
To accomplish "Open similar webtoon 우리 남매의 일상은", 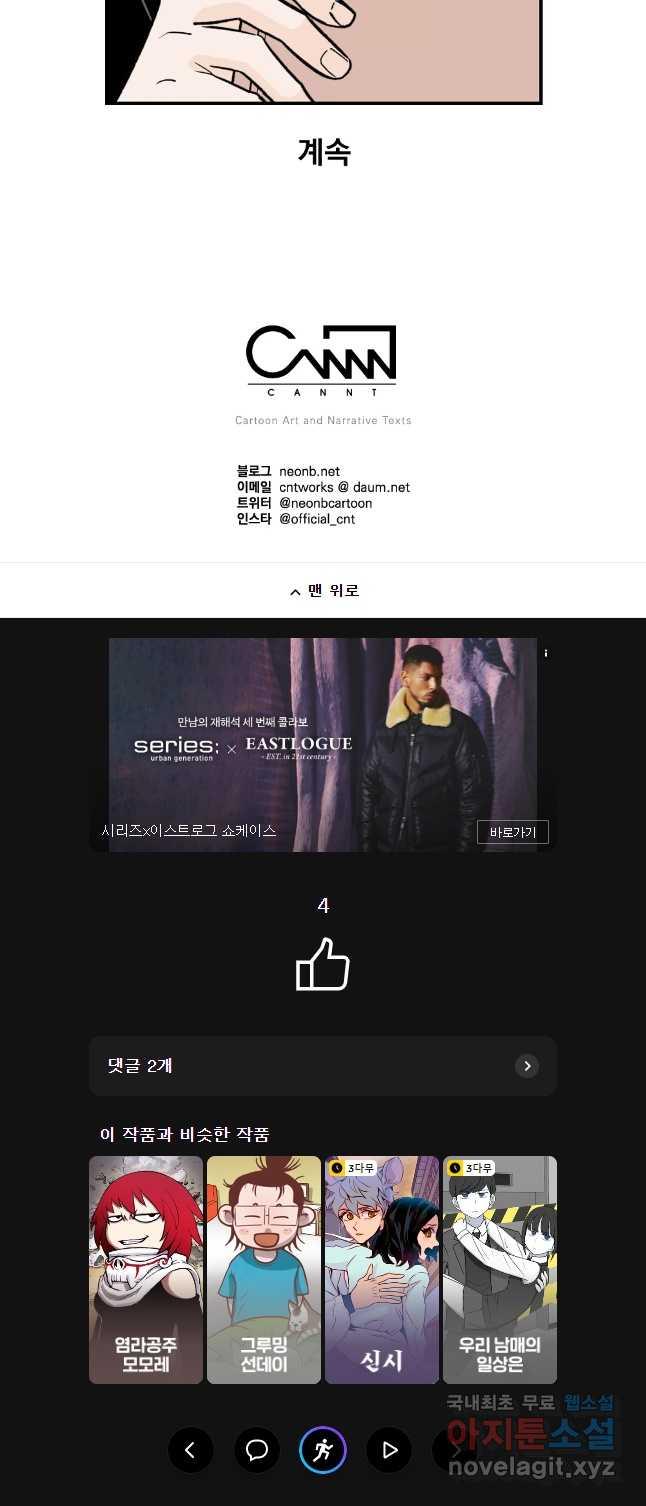I will click(500, 1270).
